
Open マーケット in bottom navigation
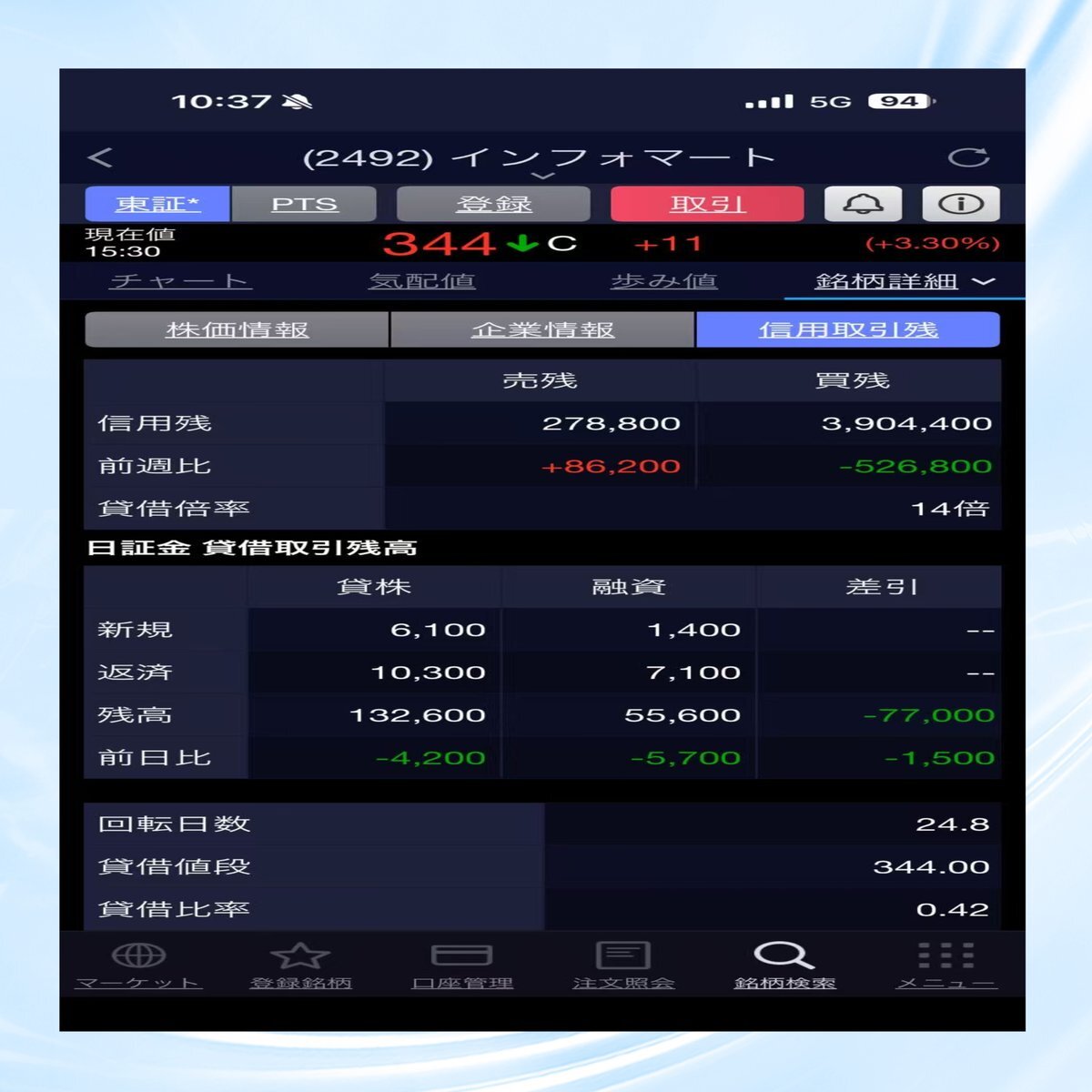(138, 966)
